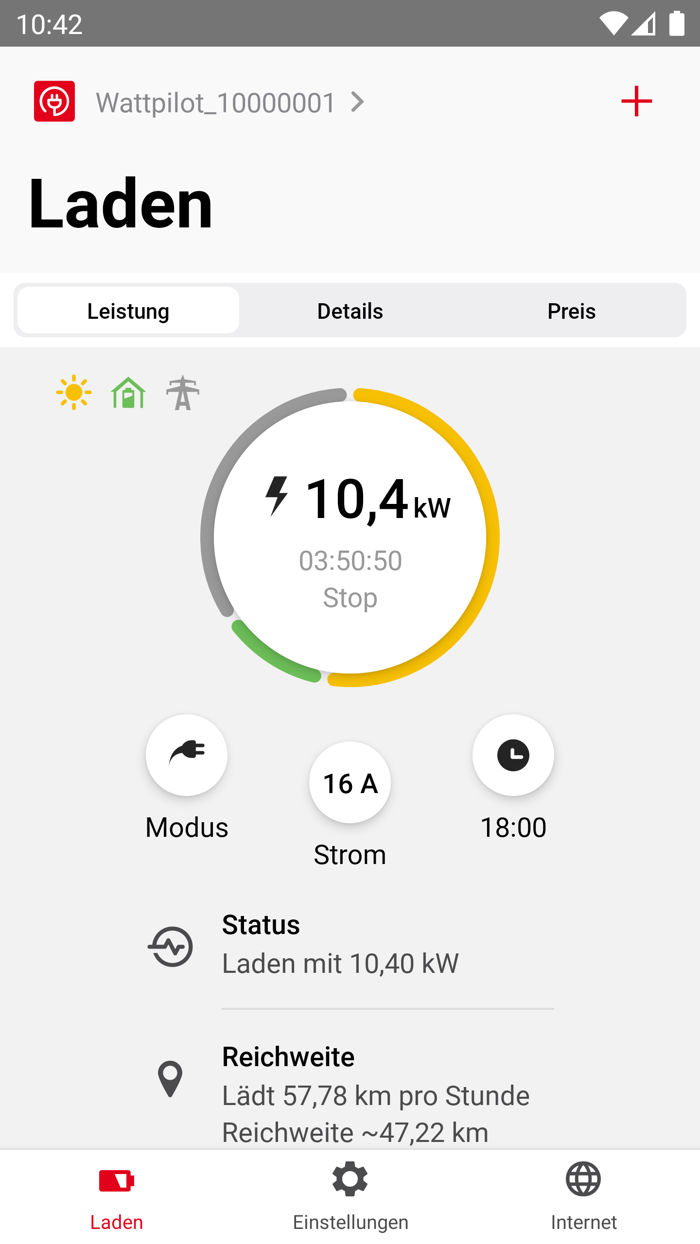Select the Laden bottom navigation item

point(117,1196)
